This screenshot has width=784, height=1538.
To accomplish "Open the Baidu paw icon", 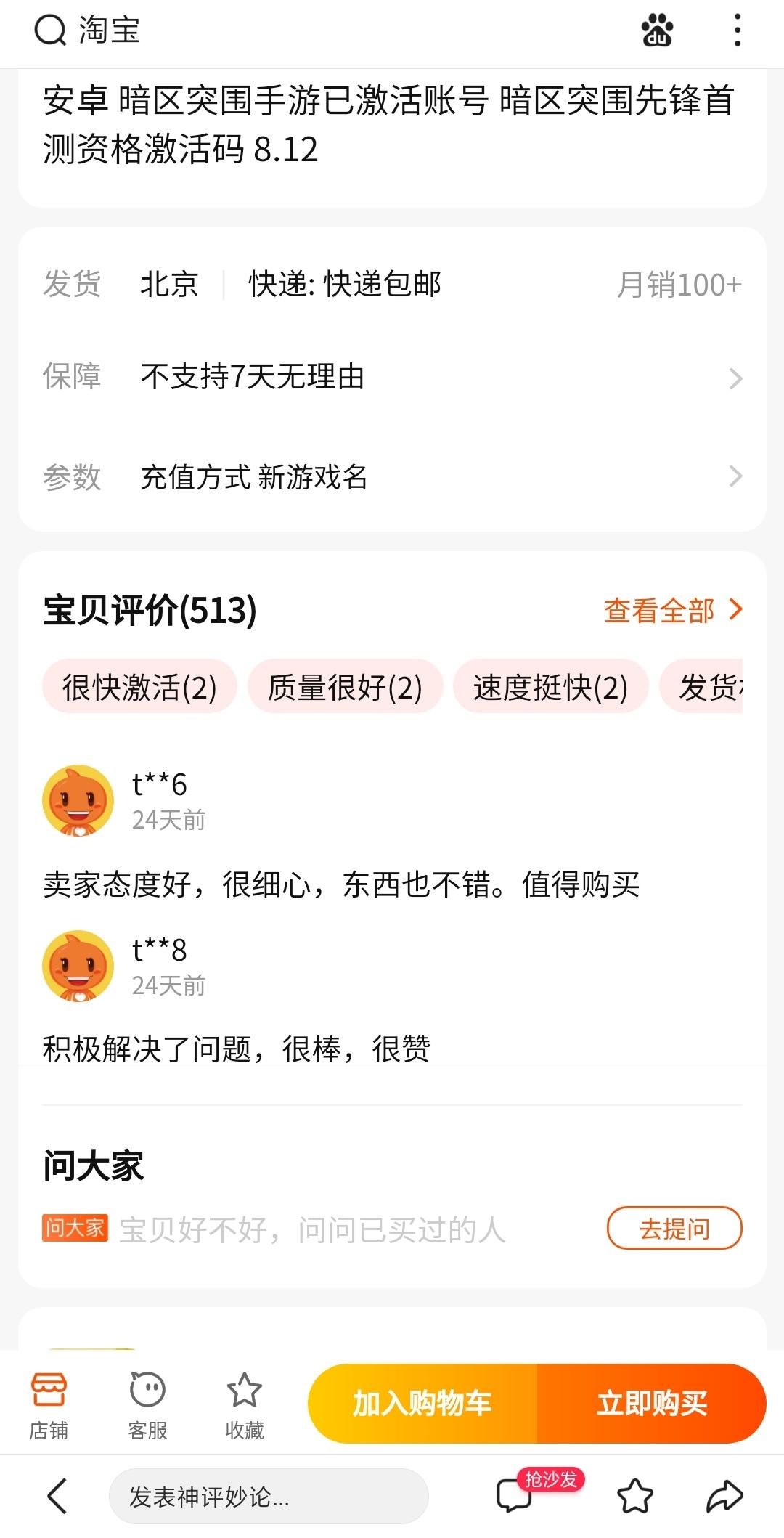I will (x=657, y=30).
